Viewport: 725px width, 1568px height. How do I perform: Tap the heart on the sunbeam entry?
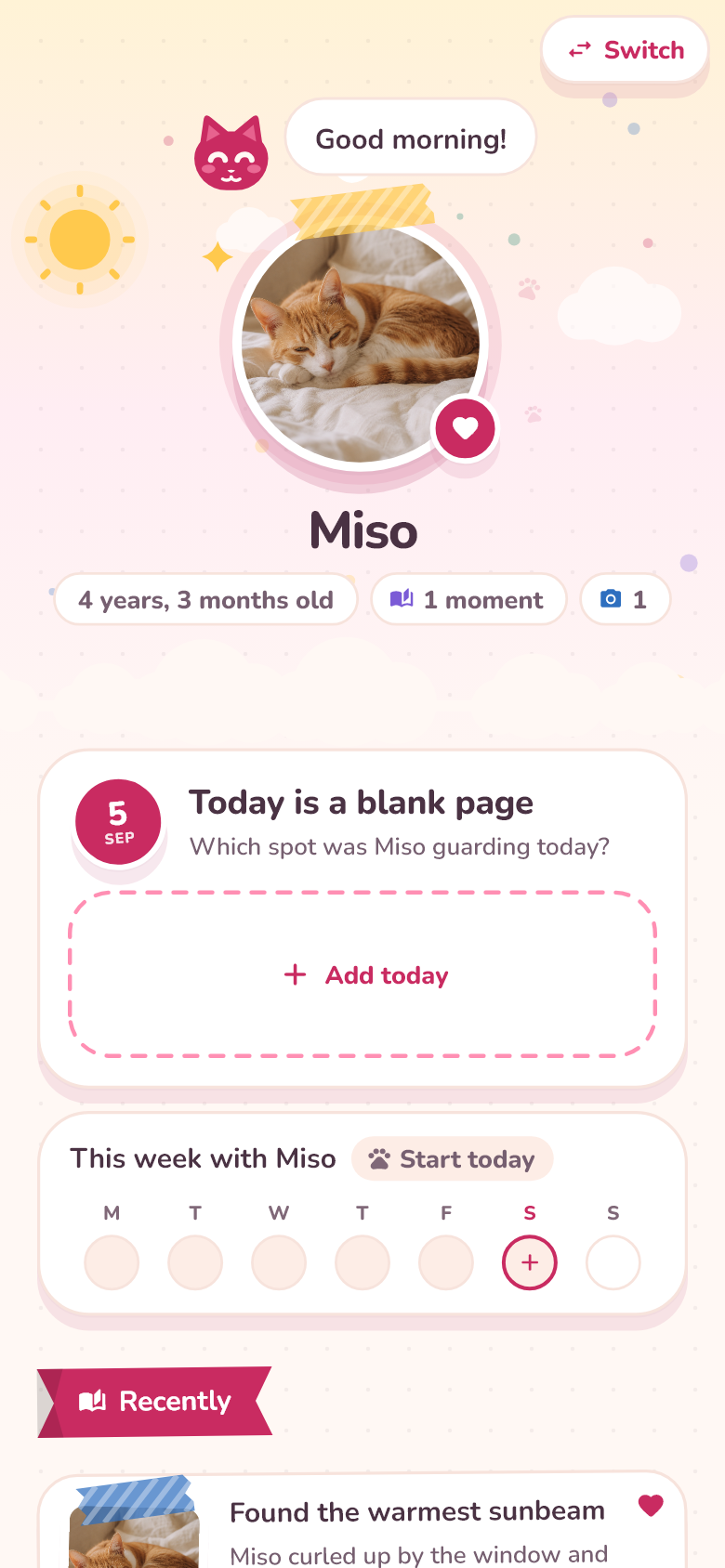[652, 1506]
